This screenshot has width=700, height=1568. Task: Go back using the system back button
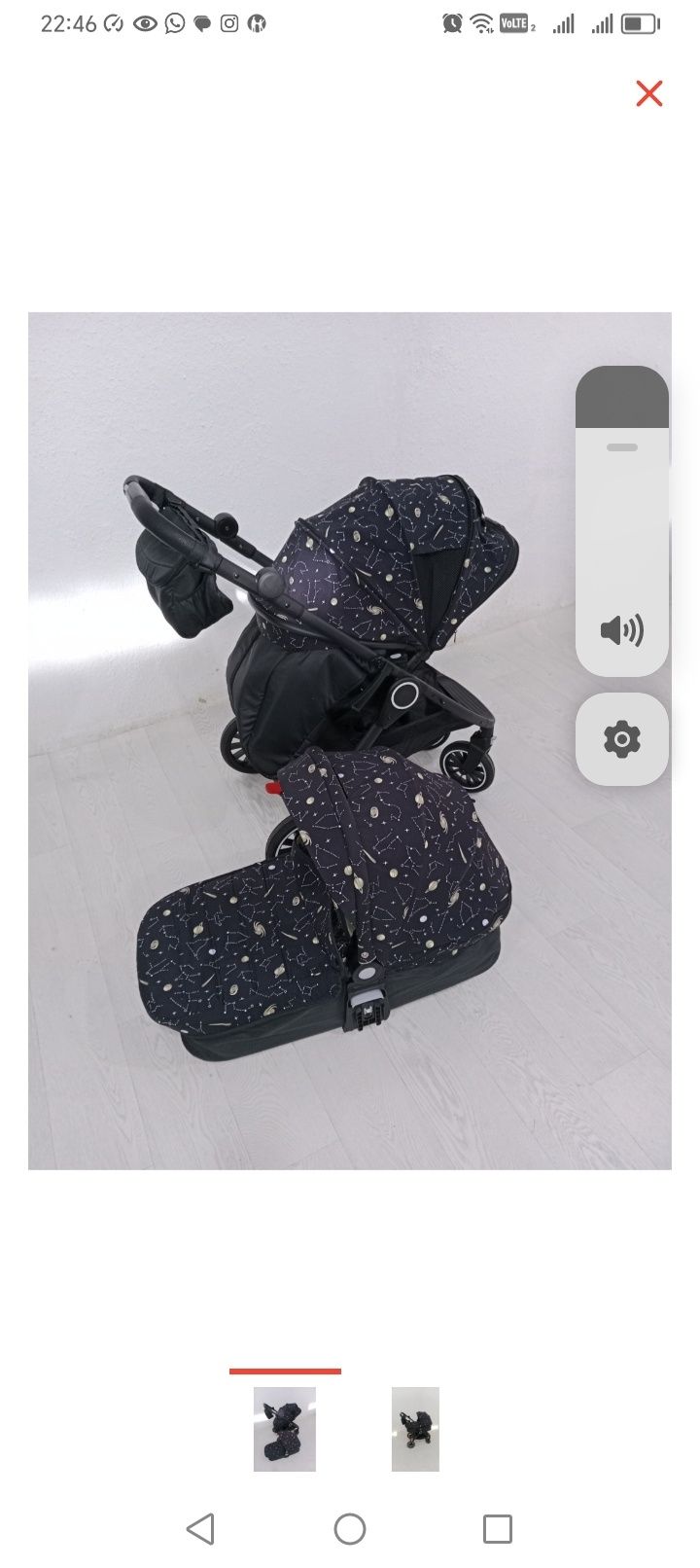point(200,1529)
